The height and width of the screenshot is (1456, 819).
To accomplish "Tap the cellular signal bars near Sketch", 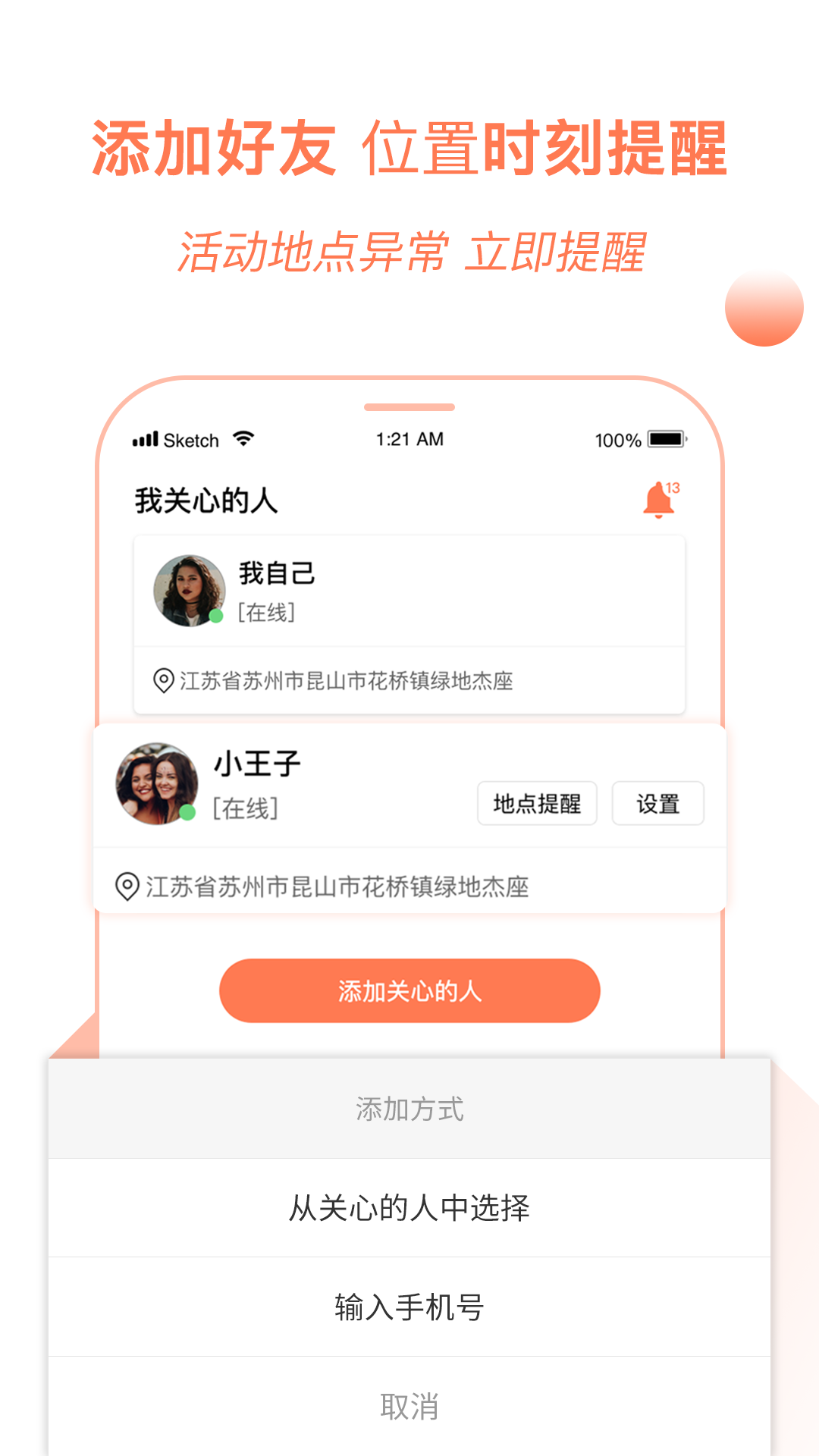I will coord(146,437).
